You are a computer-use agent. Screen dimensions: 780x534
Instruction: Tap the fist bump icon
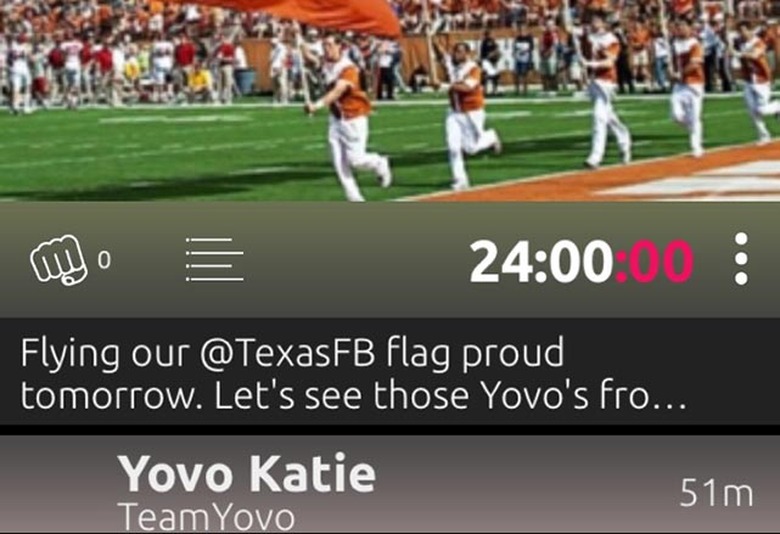59,262
